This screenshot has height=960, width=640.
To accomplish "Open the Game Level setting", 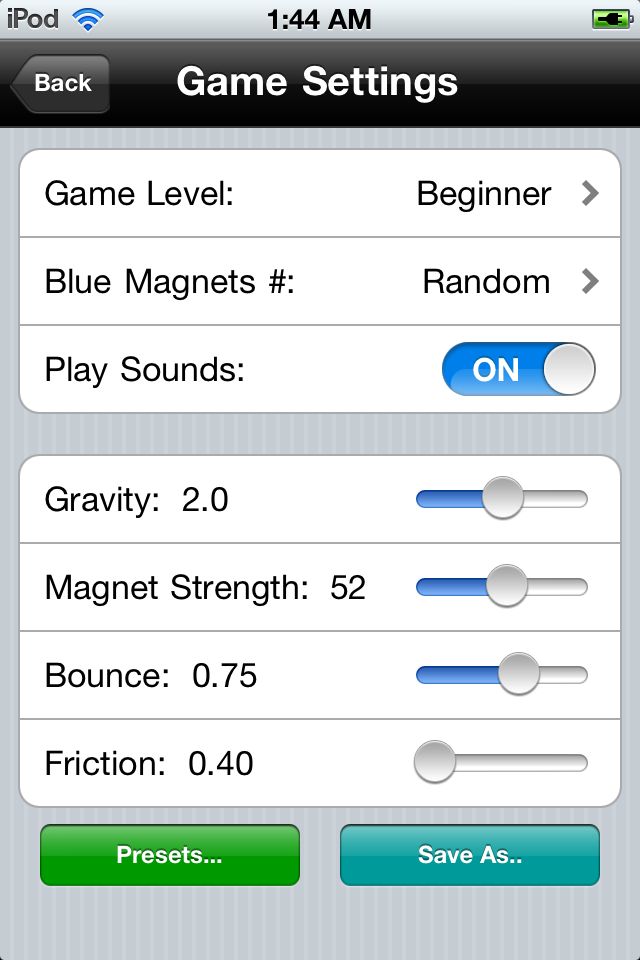I will [320, 194].
